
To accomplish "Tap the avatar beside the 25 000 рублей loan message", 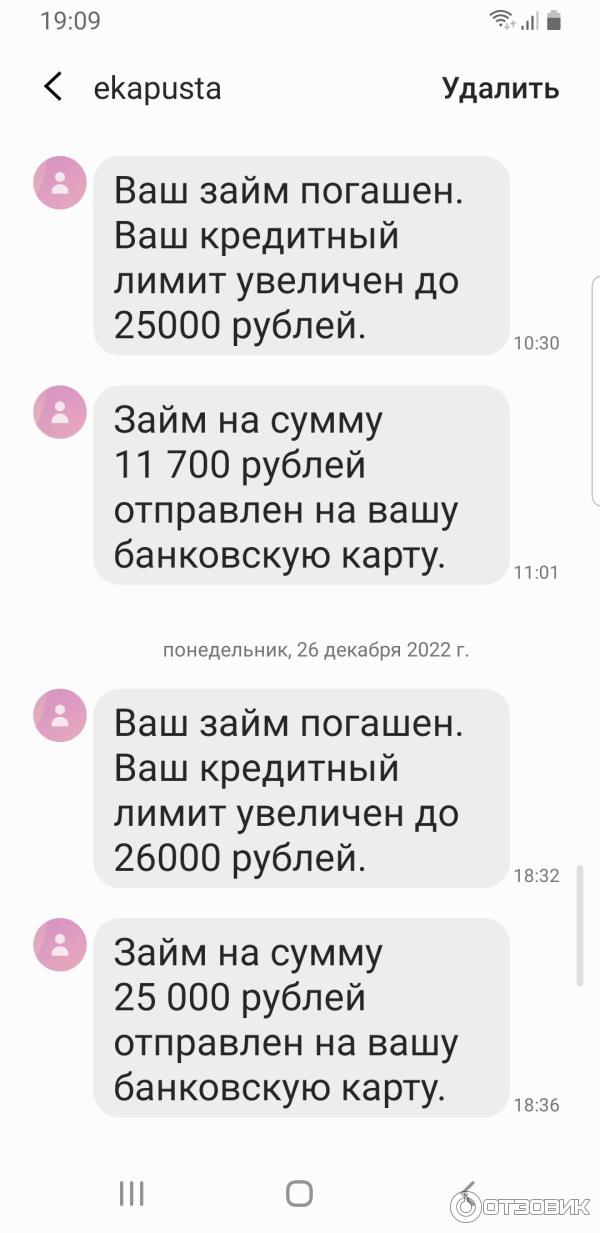I will [x=61, y=944].
